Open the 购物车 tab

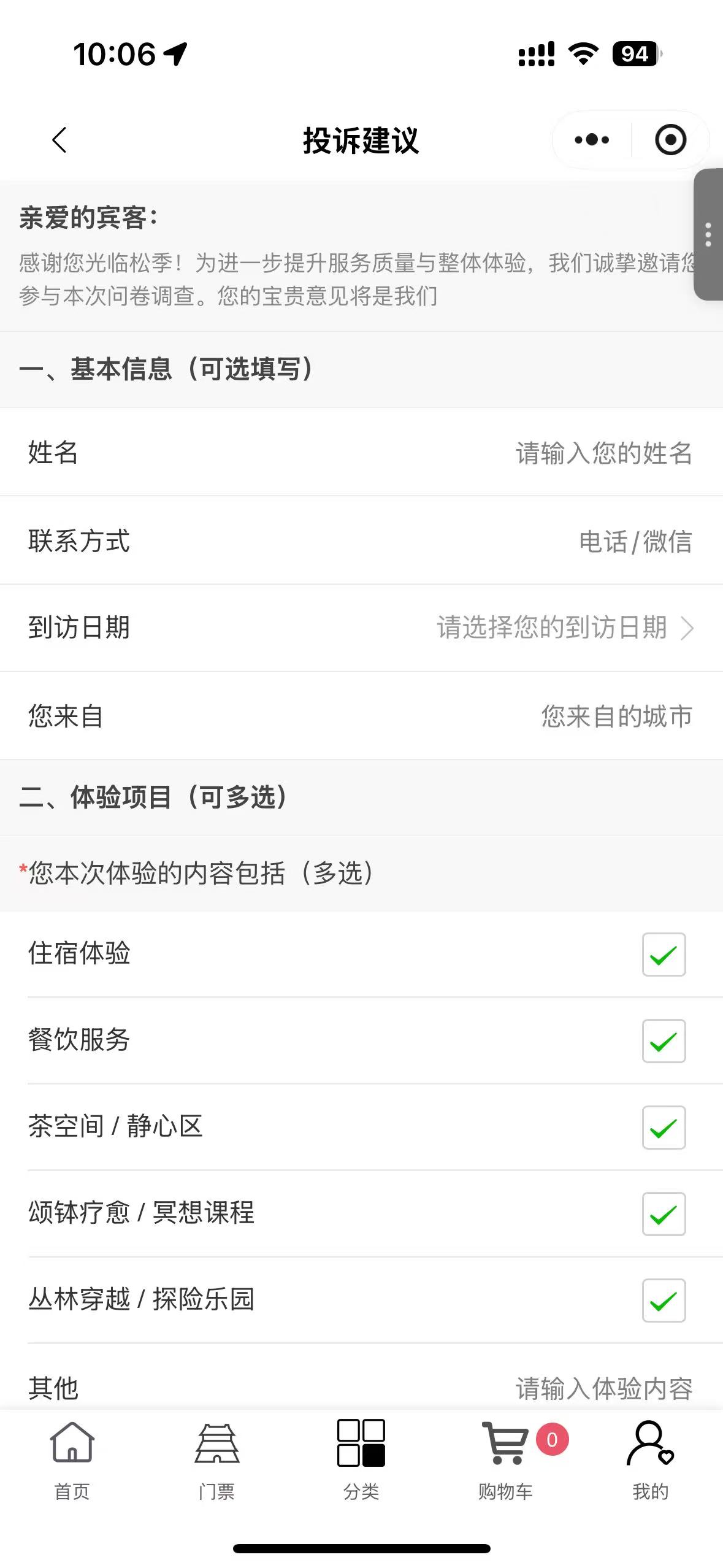coord(506,1461)
